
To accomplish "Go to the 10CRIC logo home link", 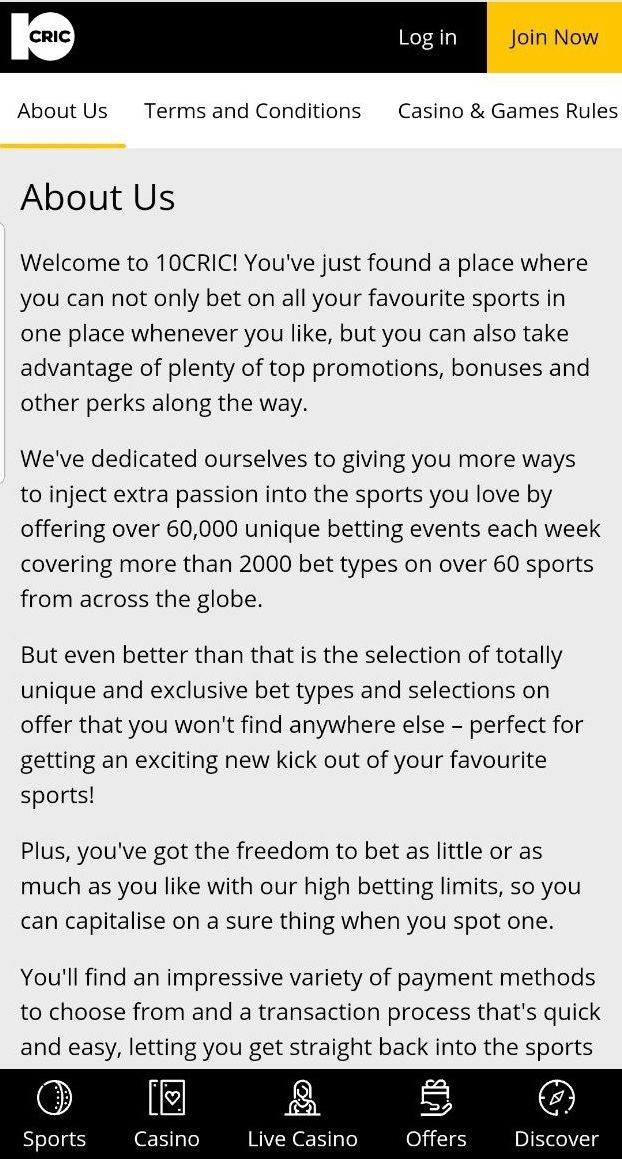I will click(x=43, y=37).
